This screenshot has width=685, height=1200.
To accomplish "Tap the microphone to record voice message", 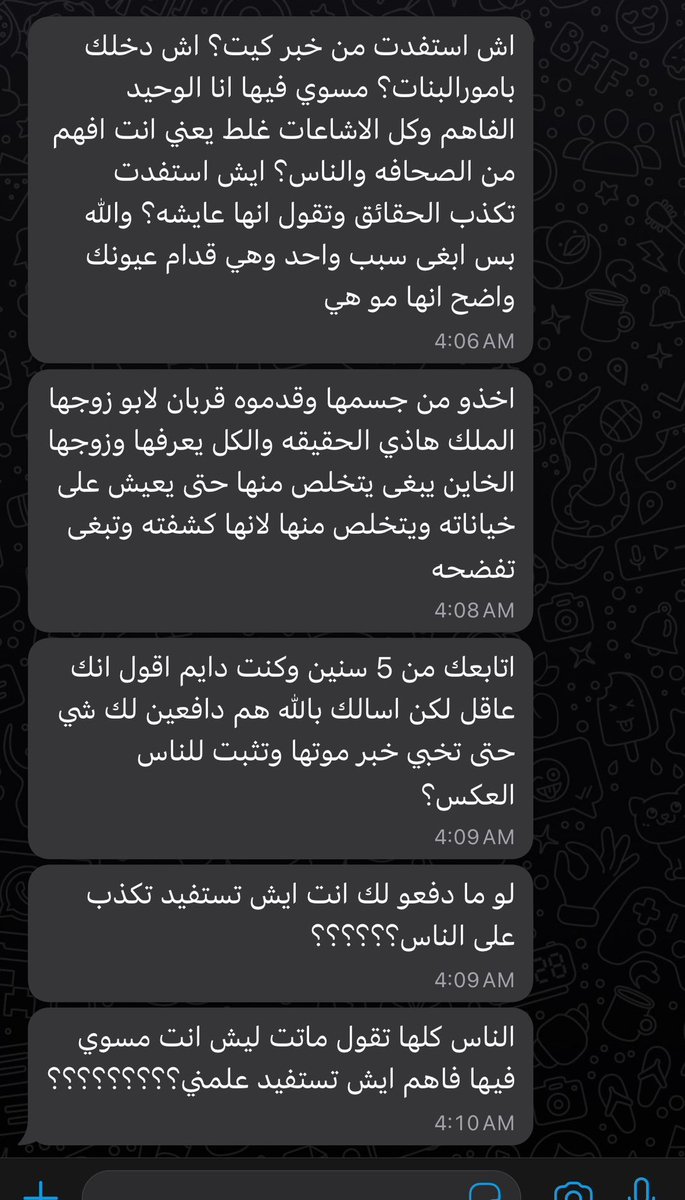I will 639,1190.
